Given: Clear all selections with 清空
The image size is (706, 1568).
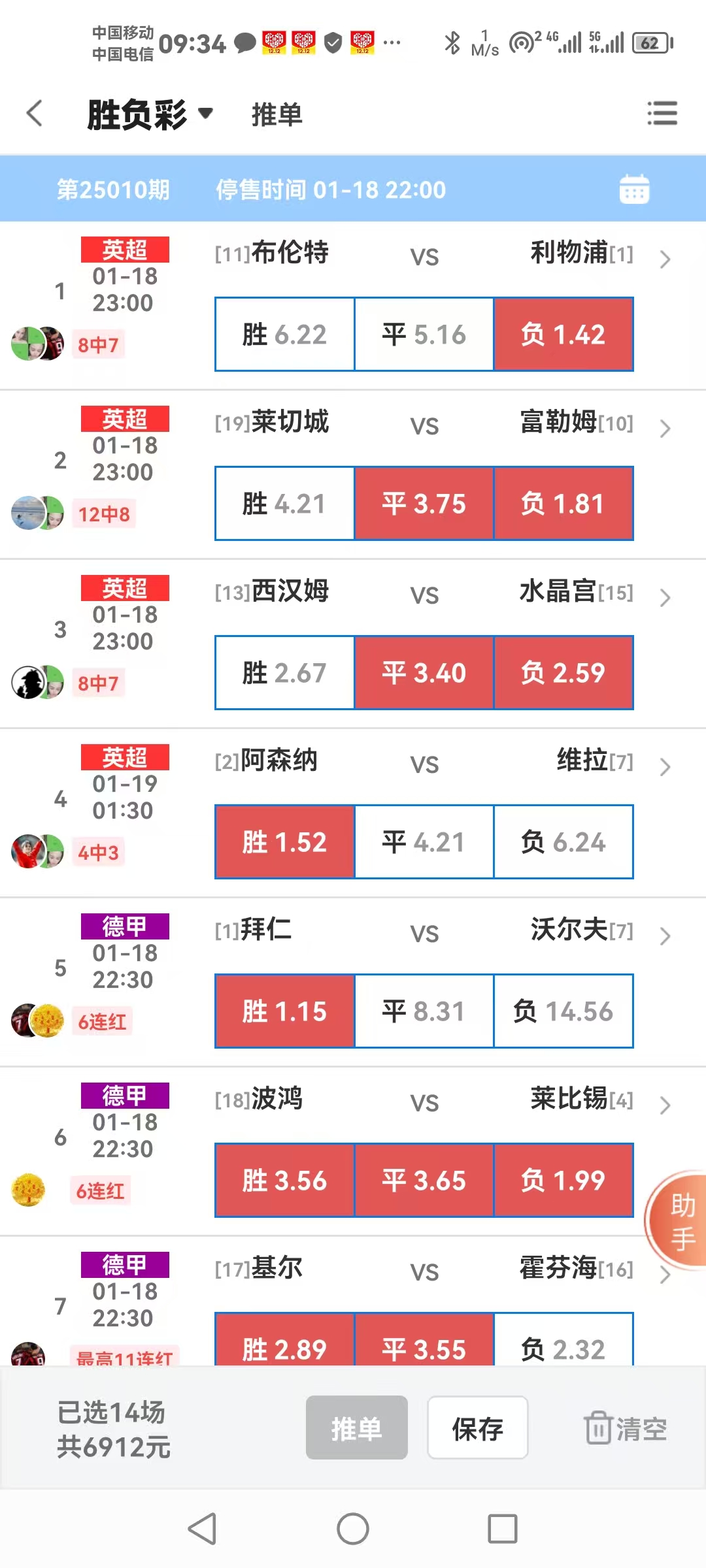Looking at the screenshot, I should click(x=625, y=1428).
